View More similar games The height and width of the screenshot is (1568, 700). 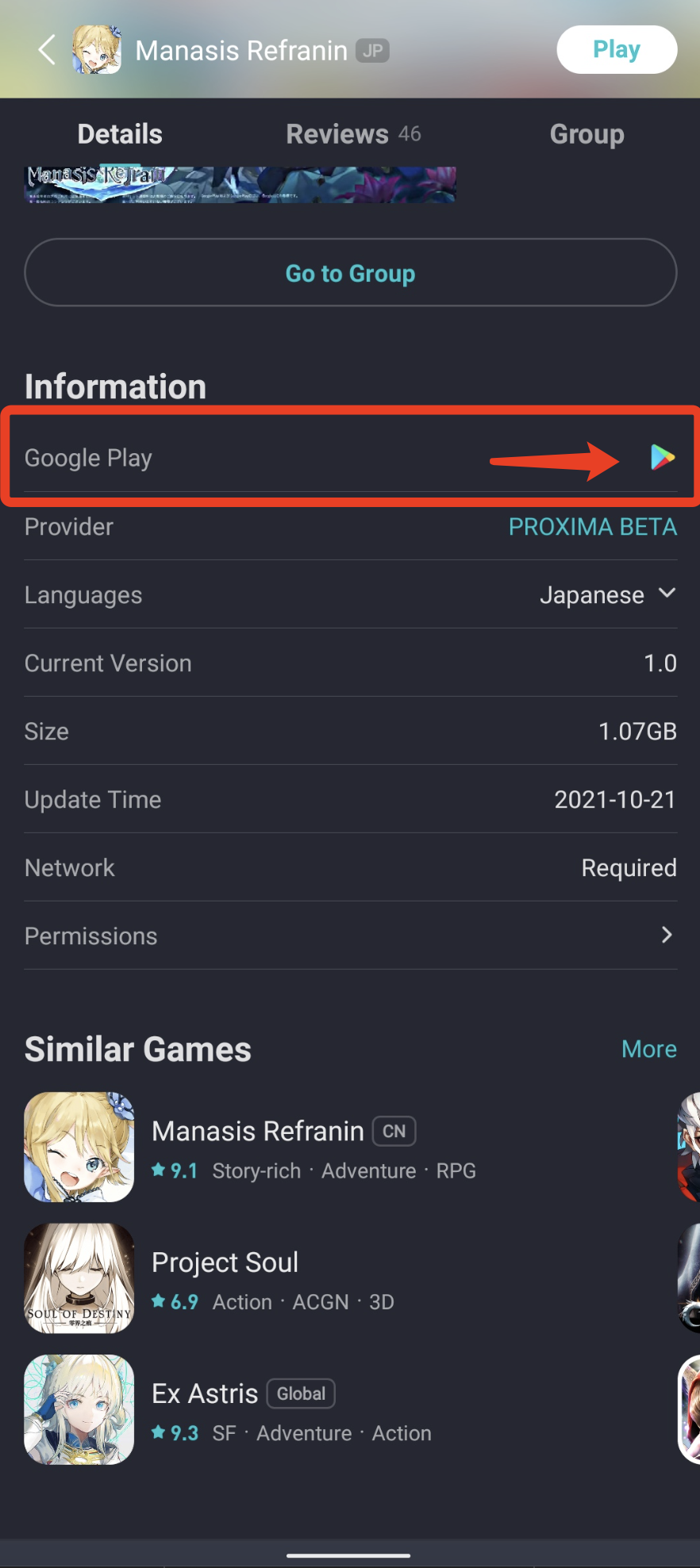click(x=648, y=1049)
